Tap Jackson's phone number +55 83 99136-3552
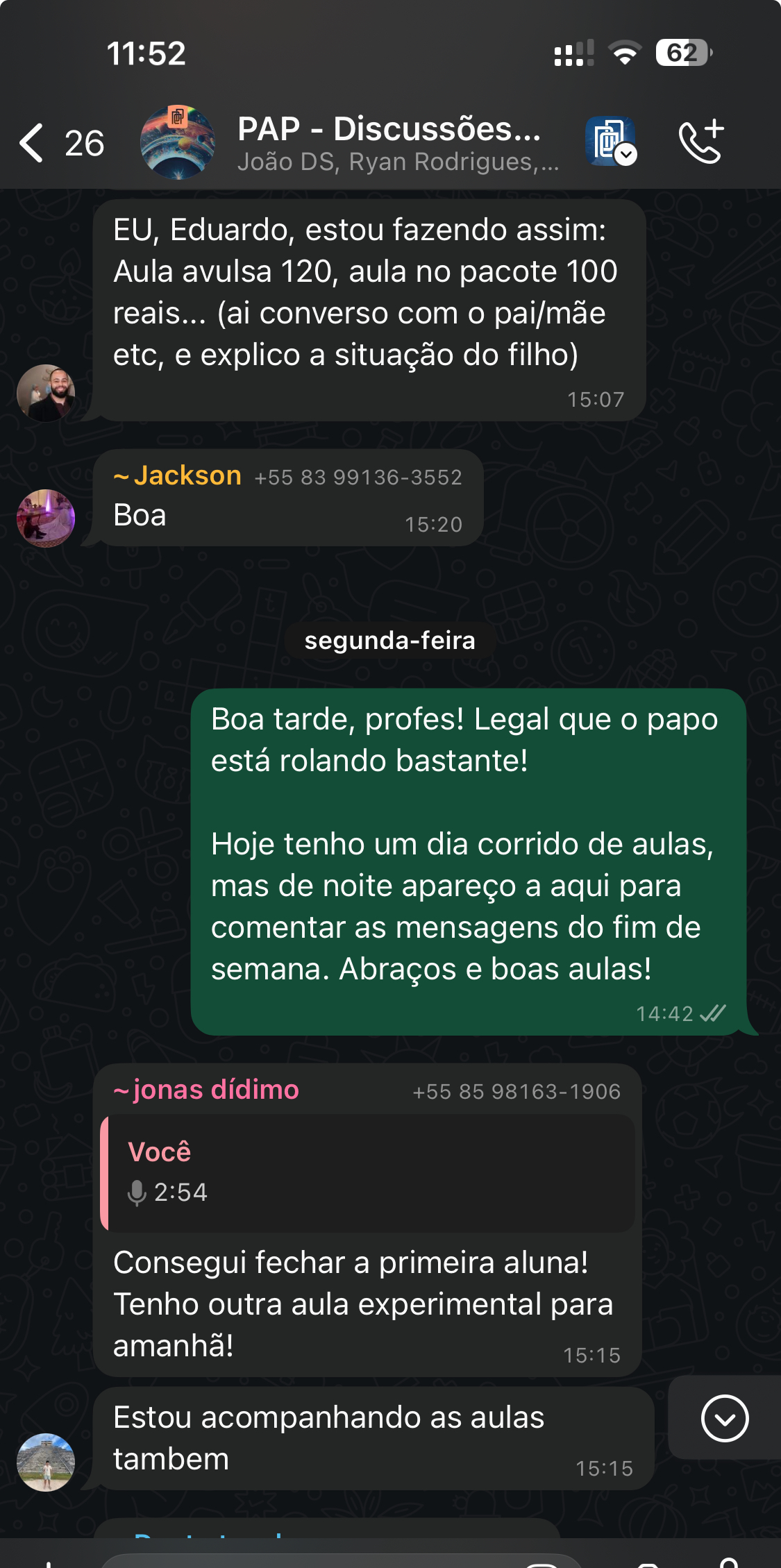The image size is (781, 1568). tap(358, 478)
